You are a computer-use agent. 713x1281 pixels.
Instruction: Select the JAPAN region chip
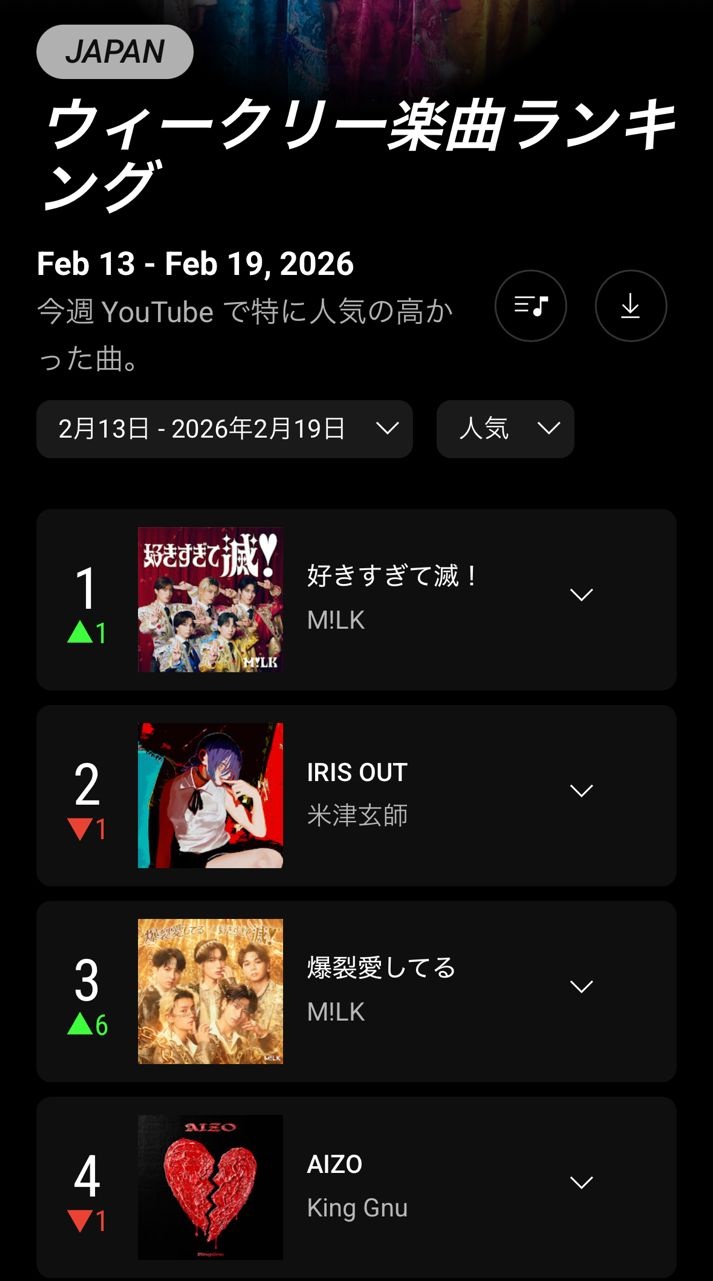[x=115, y=52]
